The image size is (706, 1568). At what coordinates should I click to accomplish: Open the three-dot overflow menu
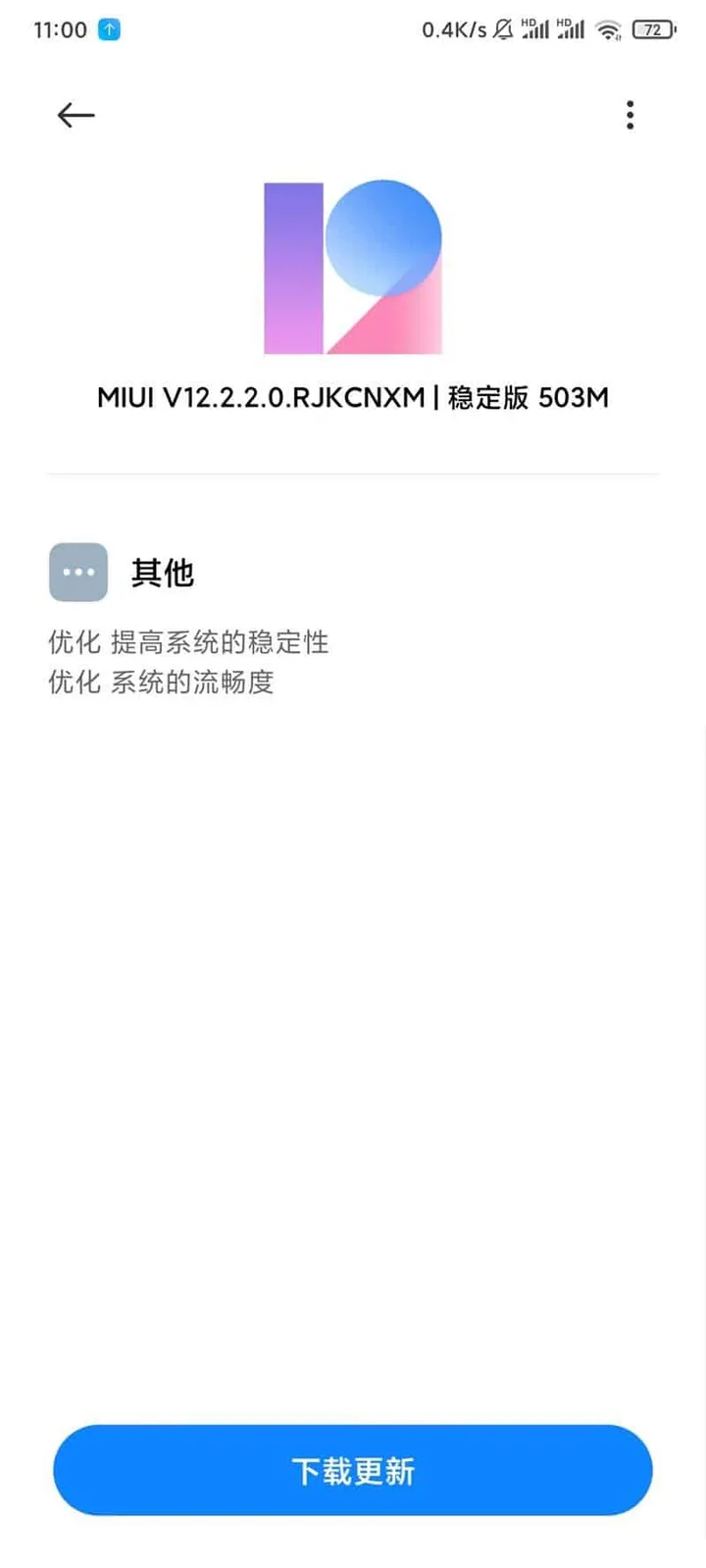pyautogui.click(x=630, y=116)
